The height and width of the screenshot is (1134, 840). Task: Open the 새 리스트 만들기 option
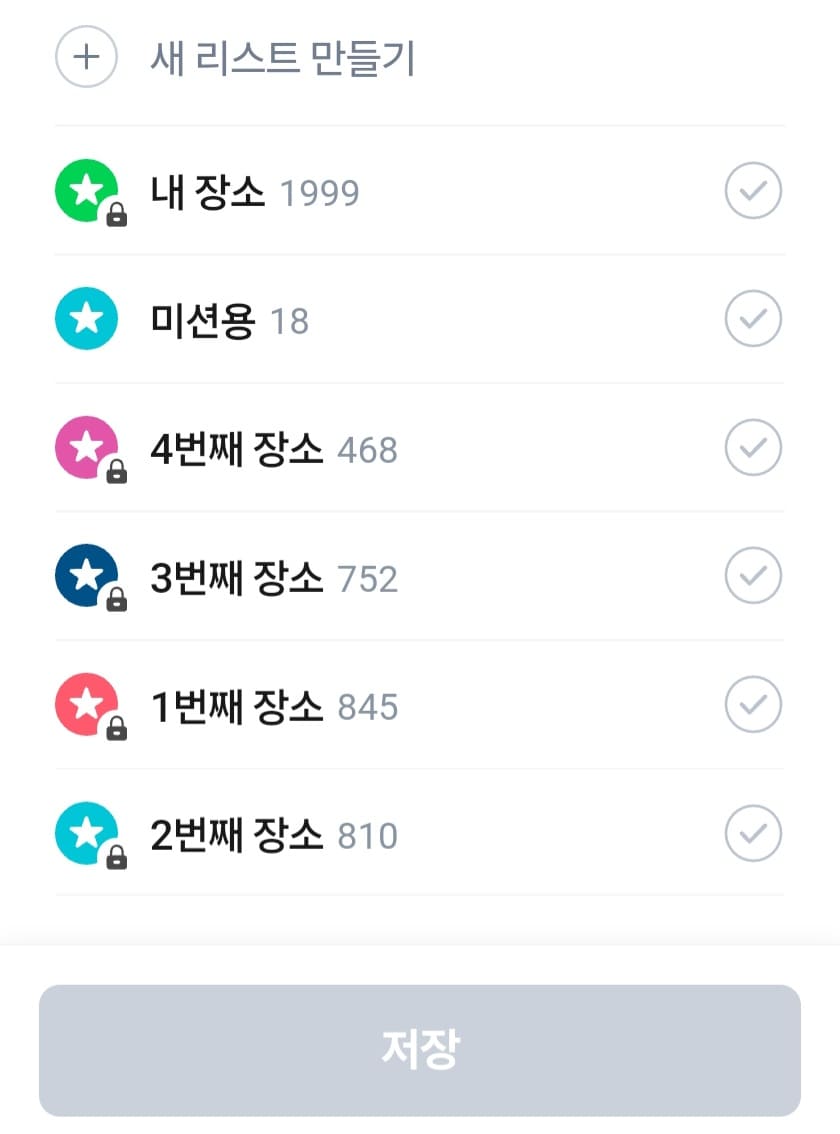pos(283,57)
